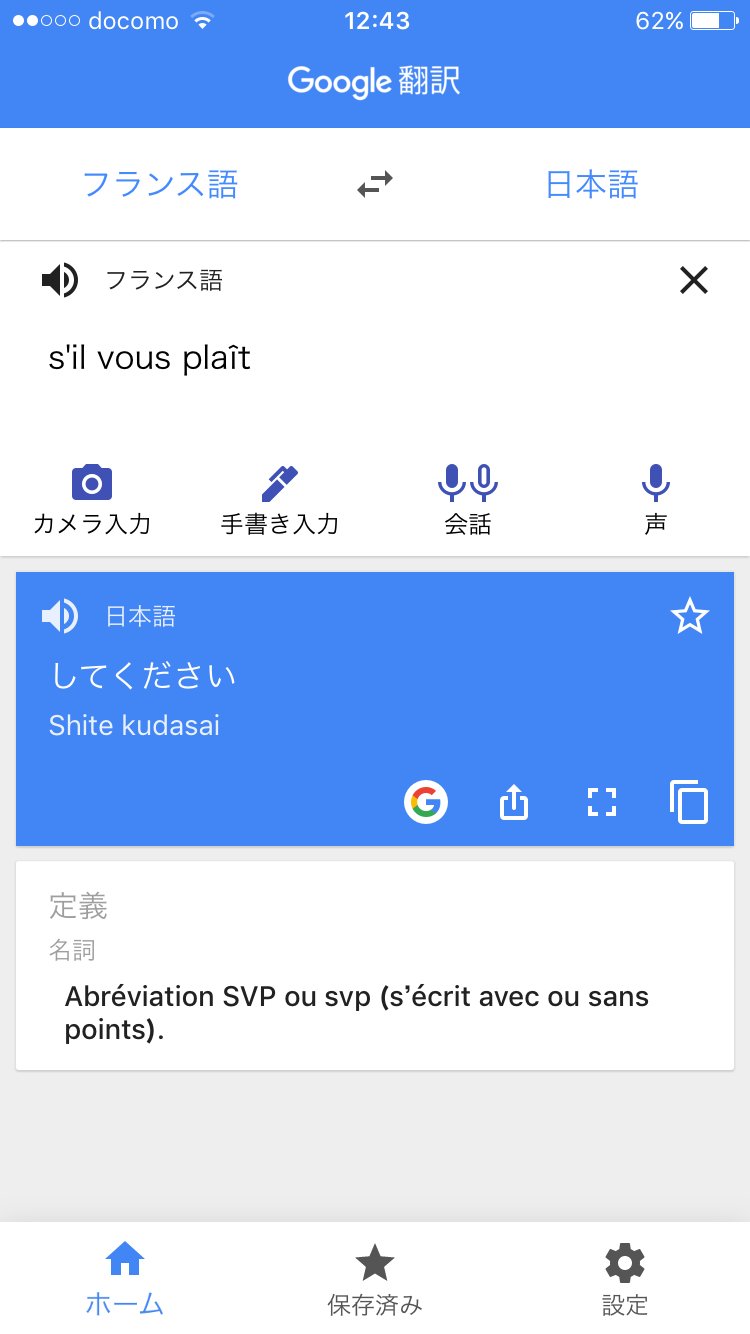Play the Japanese translation audio
750x1334 pixels.
coord(60,616)
